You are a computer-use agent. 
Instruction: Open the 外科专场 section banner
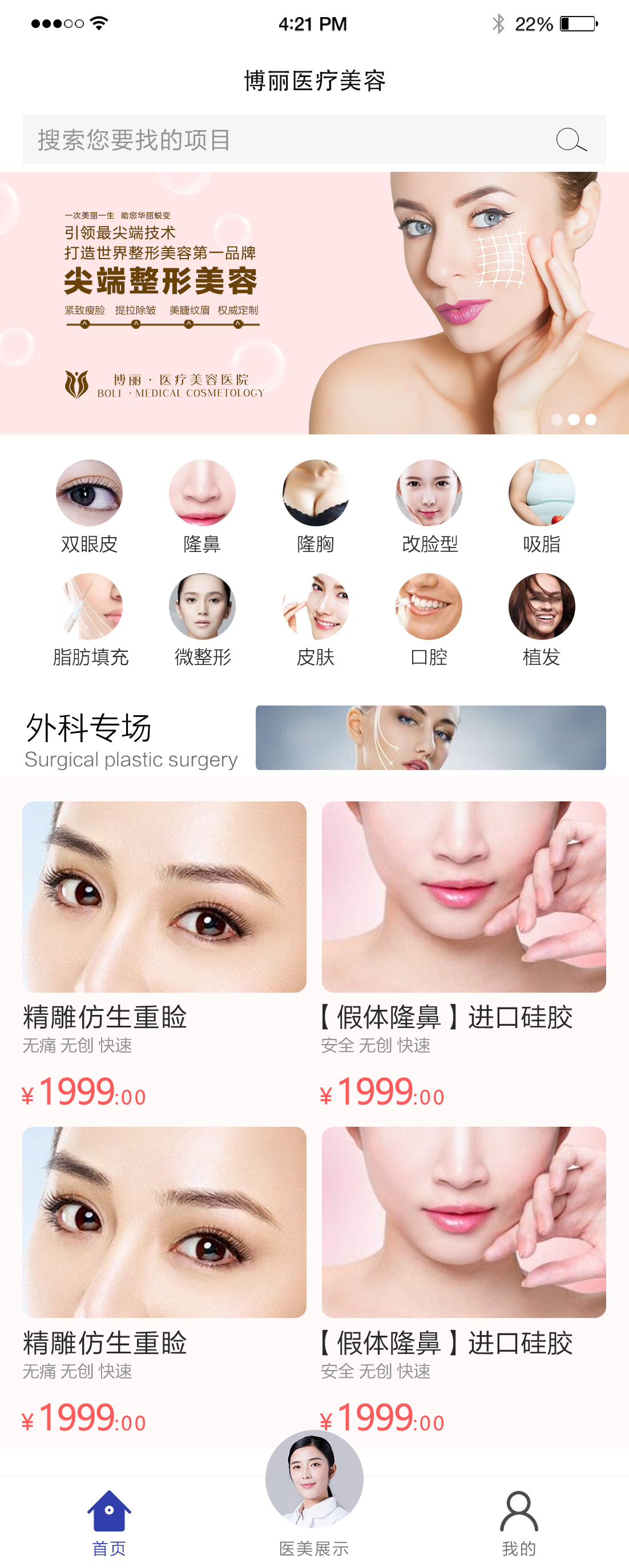[430, 737]
